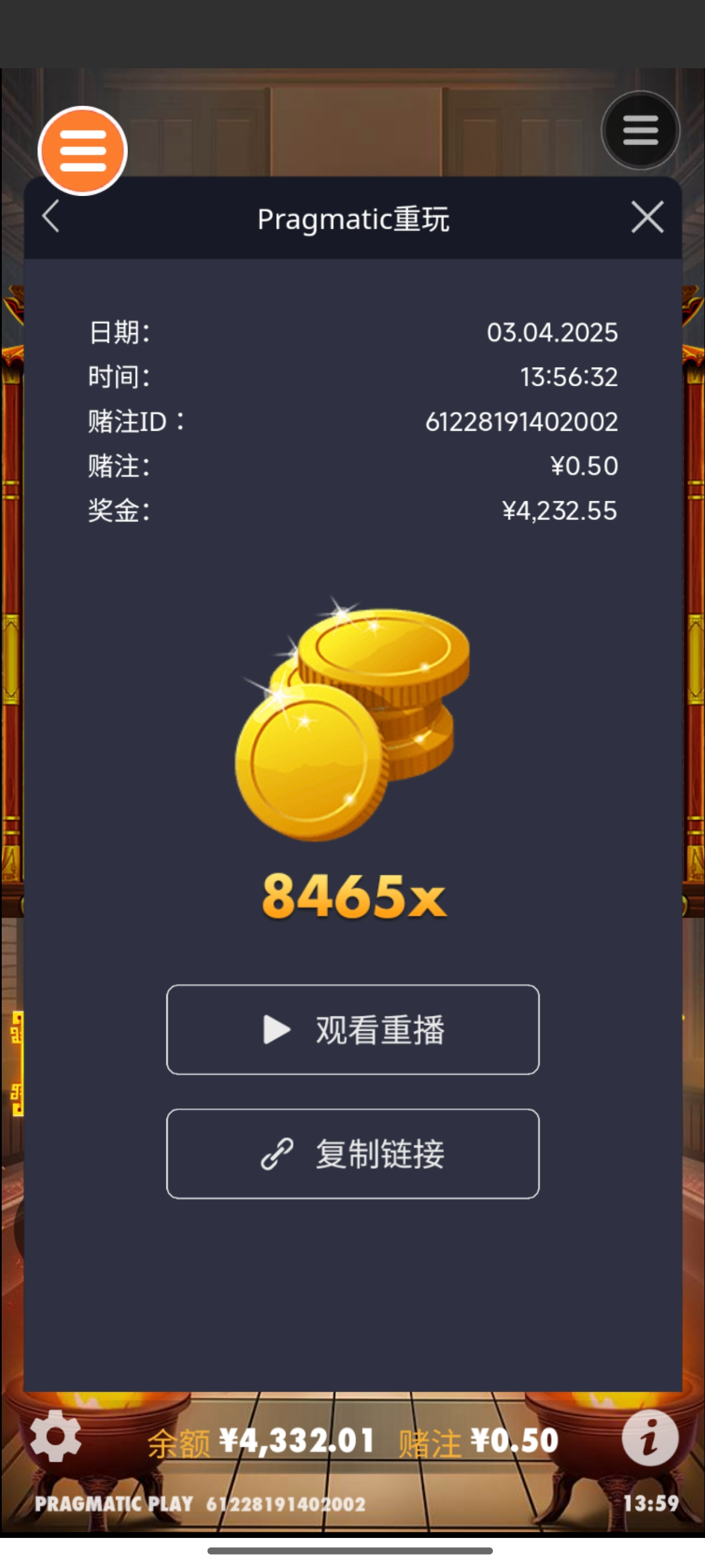Close the Pragmatic重玩 dialog
705x1568 pixels.
click(647, 217)
